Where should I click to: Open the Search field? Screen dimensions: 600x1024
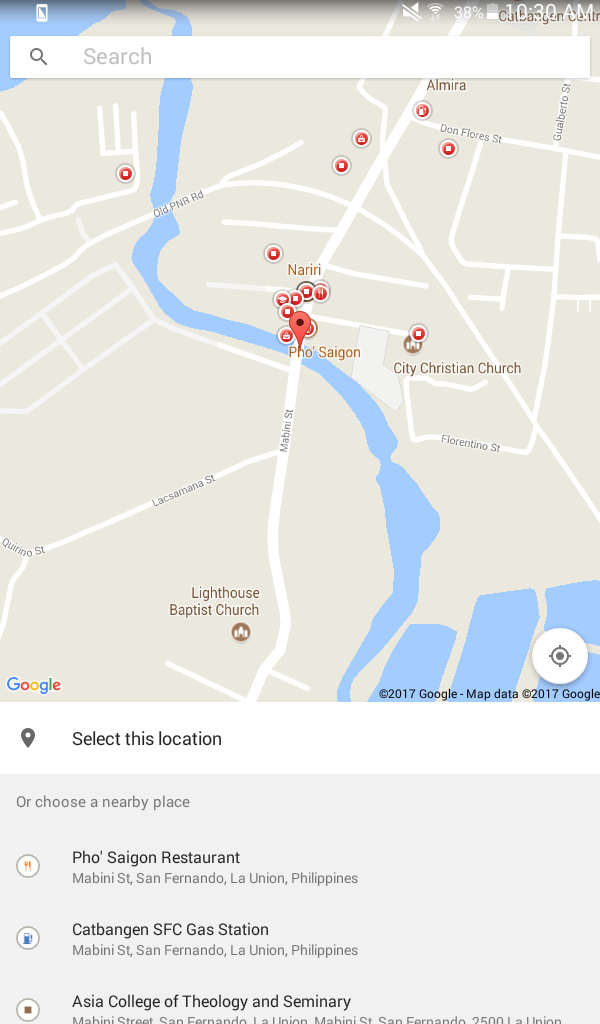tap(300, 57)
